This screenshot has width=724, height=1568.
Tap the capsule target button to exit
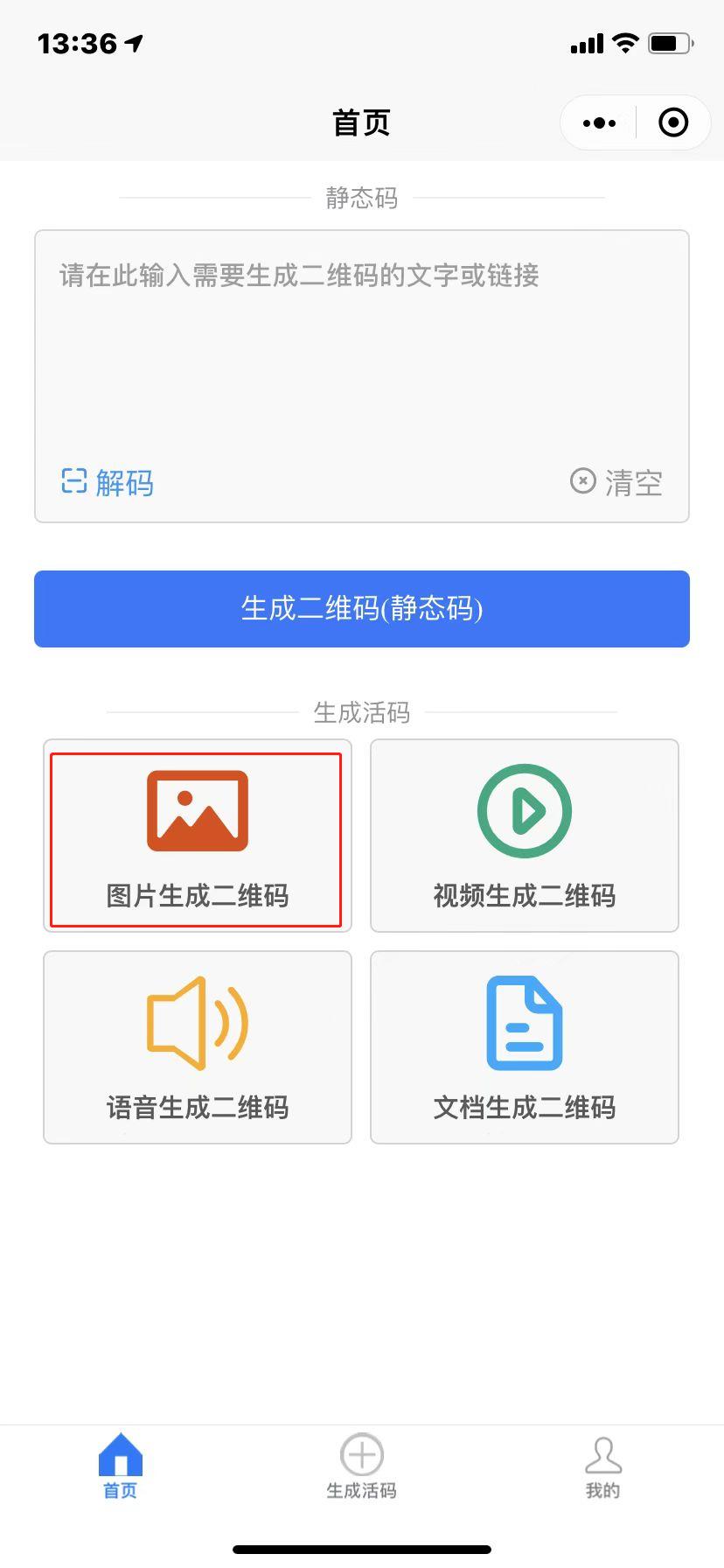(x=672, y=122)
